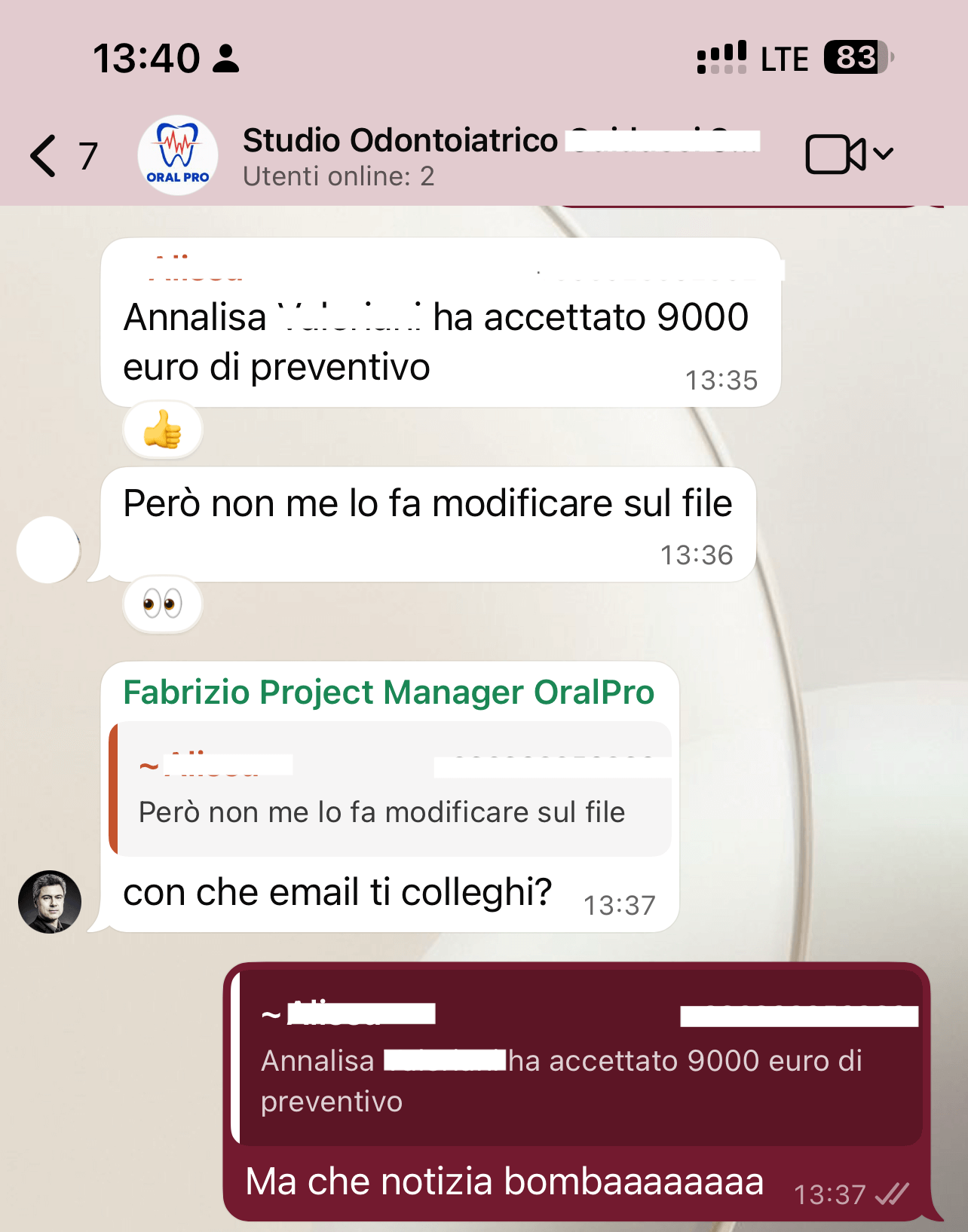Open the eyes emoji reaction details

point(163,604)
